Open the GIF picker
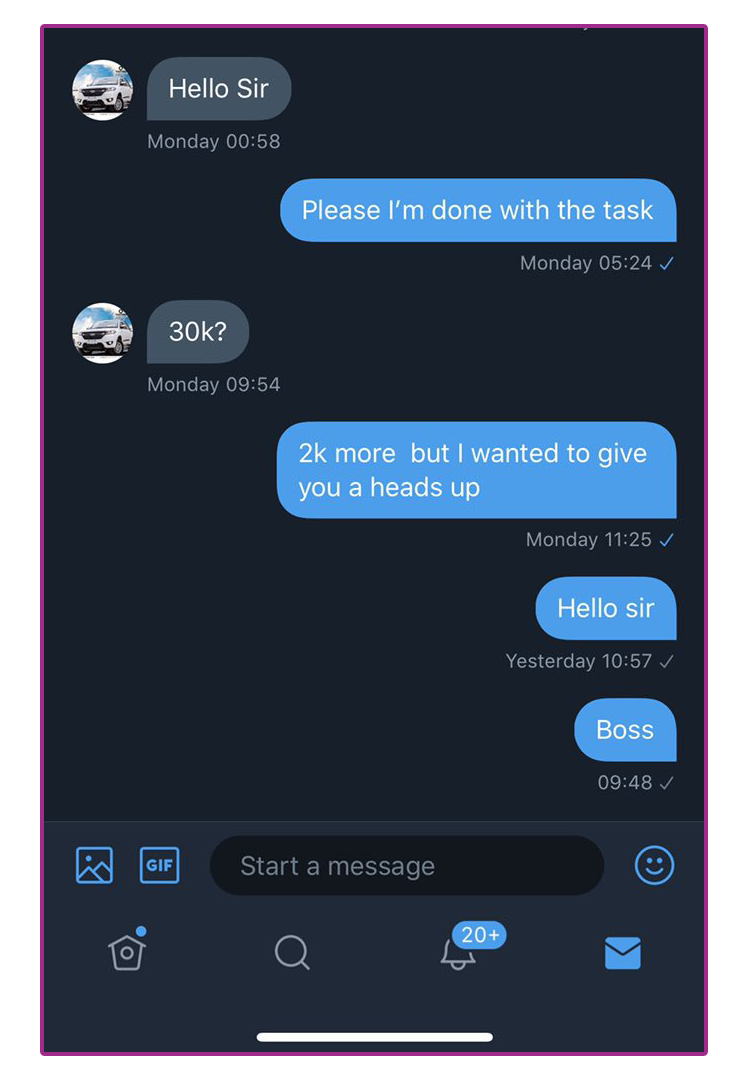The width and height of the screenshot is (732, 1084). [x=159, y=865]
